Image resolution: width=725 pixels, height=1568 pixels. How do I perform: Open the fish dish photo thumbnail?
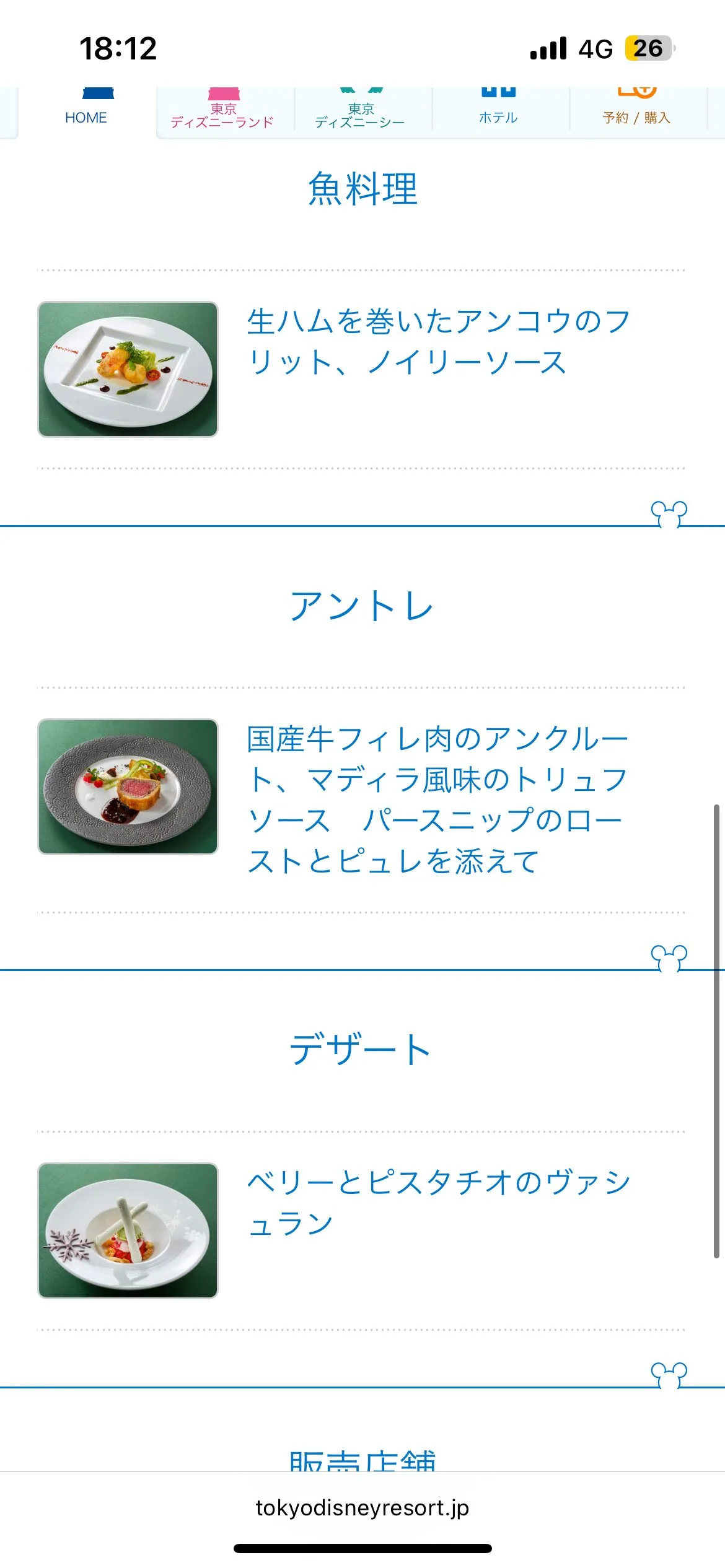pos(128,368)
